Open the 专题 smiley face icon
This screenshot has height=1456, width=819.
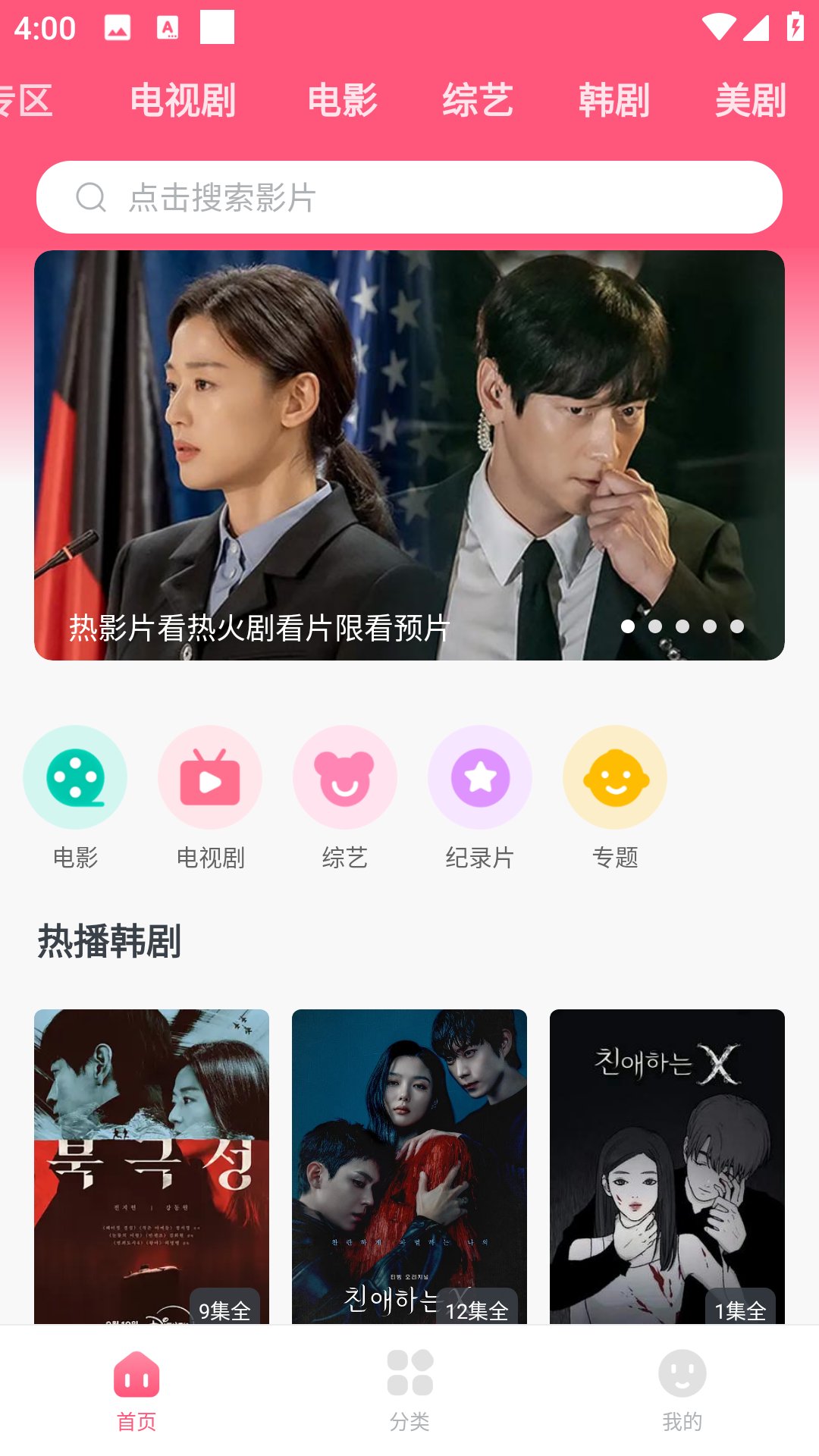pos(614,777)
